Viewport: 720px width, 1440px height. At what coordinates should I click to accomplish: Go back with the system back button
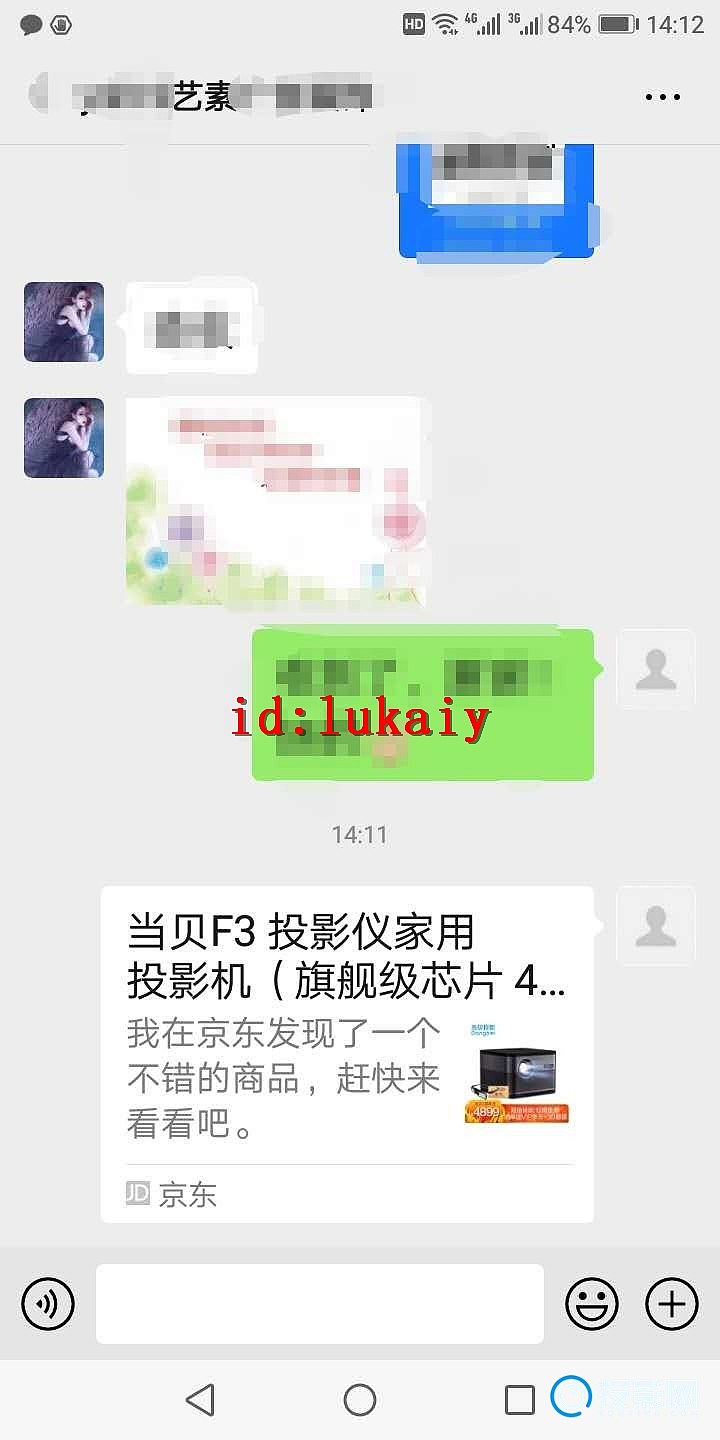(x=200, y=1400)
